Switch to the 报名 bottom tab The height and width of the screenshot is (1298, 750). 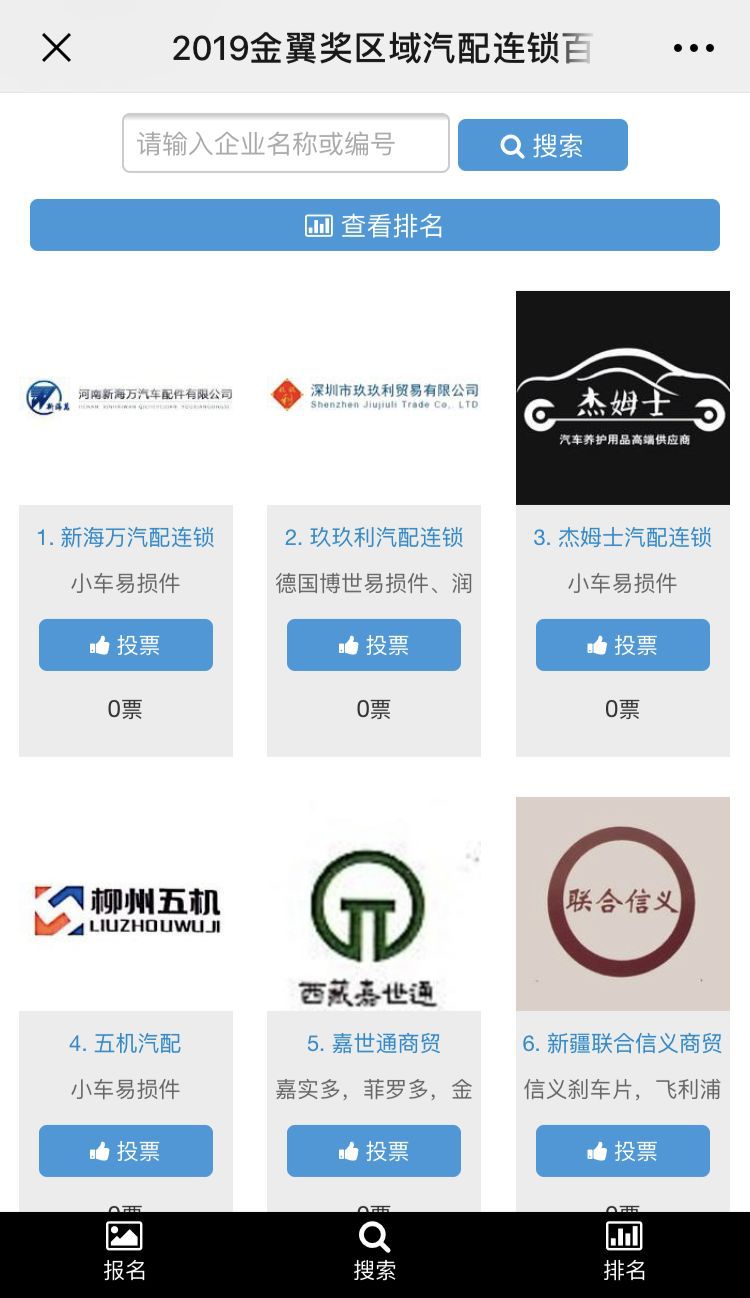point(124,1253)
